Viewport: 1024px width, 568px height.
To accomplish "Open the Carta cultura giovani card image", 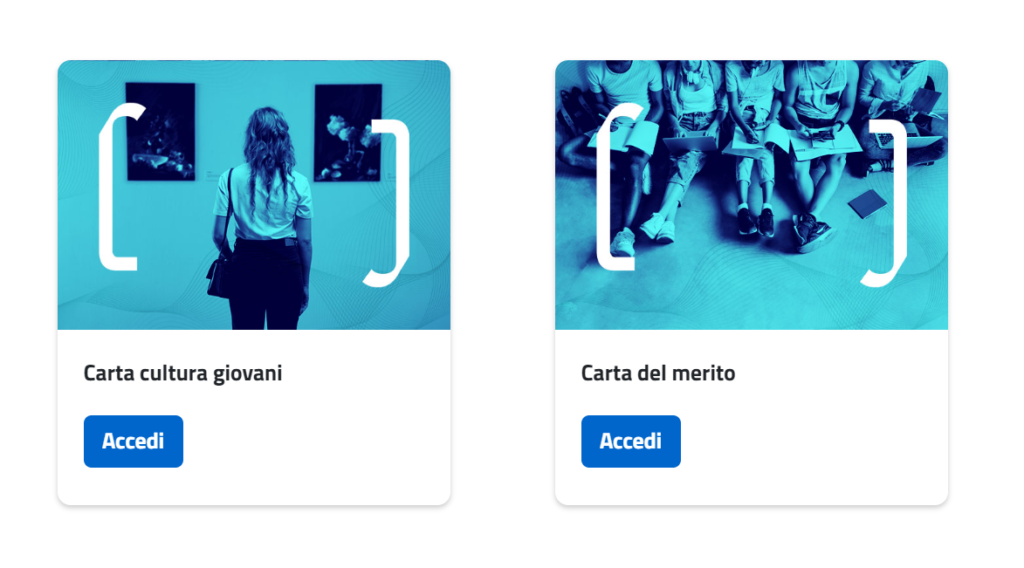I will coord(254,195).
